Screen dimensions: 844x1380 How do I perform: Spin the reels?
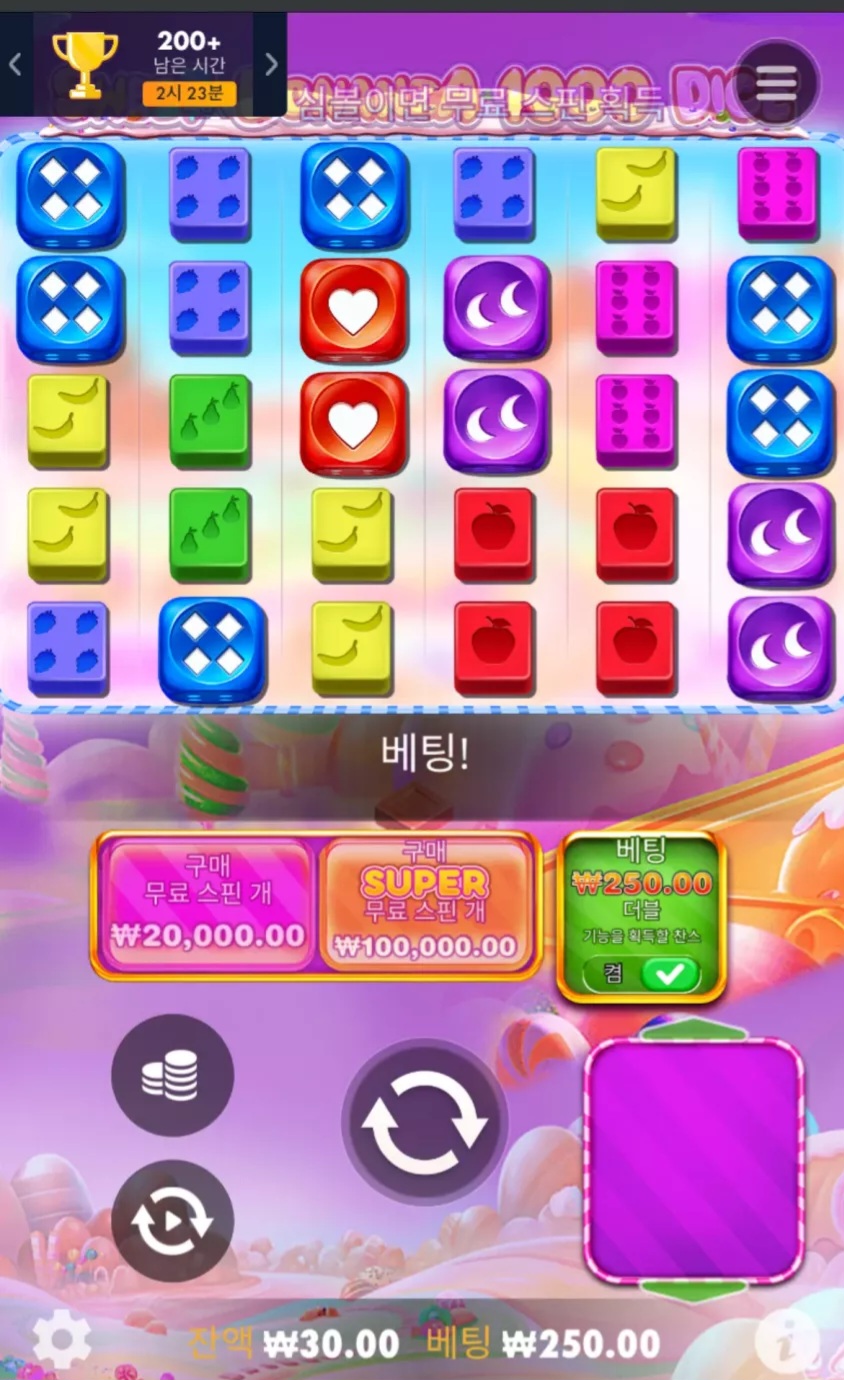[424, 1121]
